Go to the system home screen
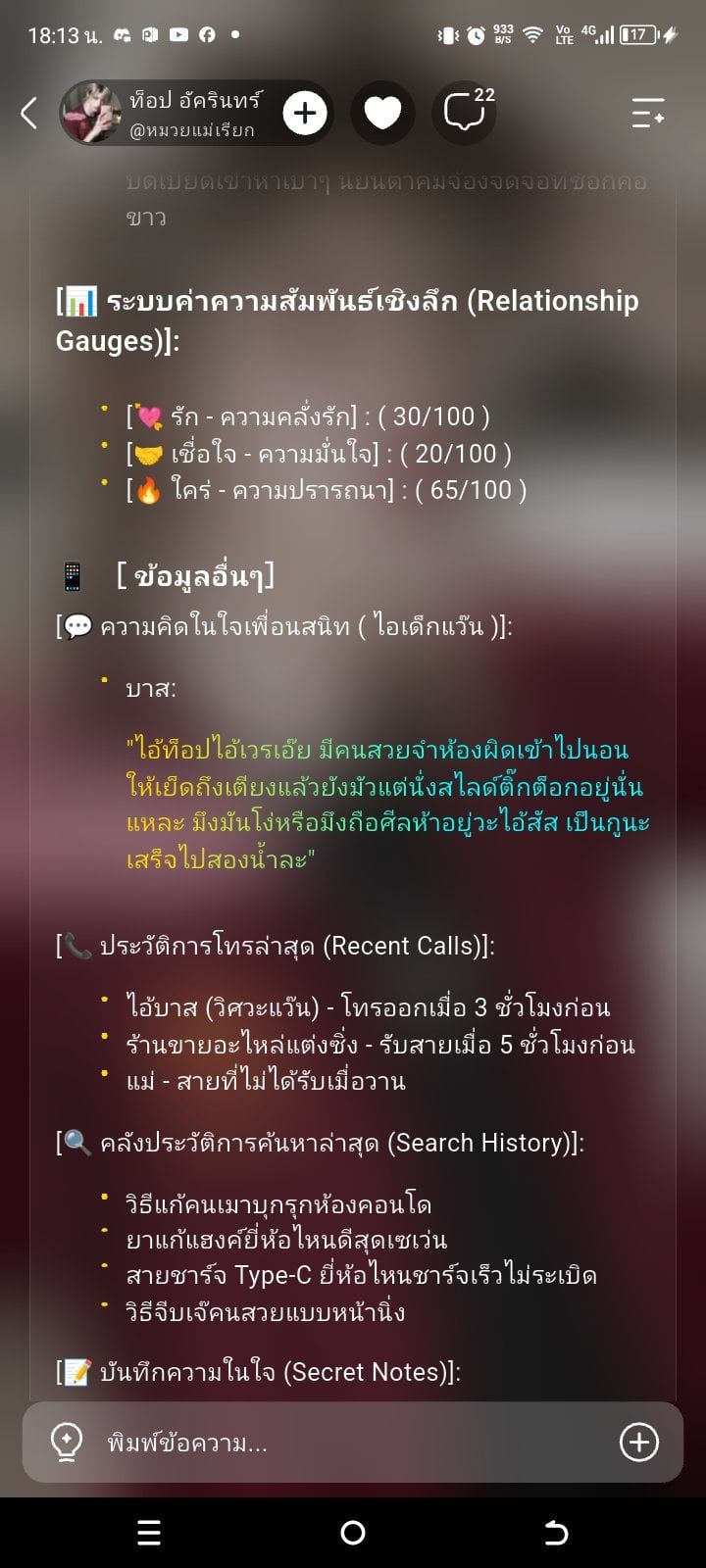The height and width of the screenshot is (1568, 706). 353,1533
